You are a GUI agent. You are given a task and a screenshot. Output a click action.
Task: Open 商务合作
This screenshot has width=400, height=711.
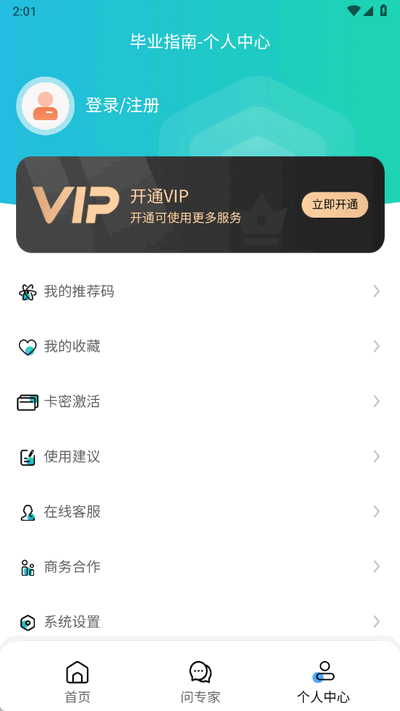point(200,566)
